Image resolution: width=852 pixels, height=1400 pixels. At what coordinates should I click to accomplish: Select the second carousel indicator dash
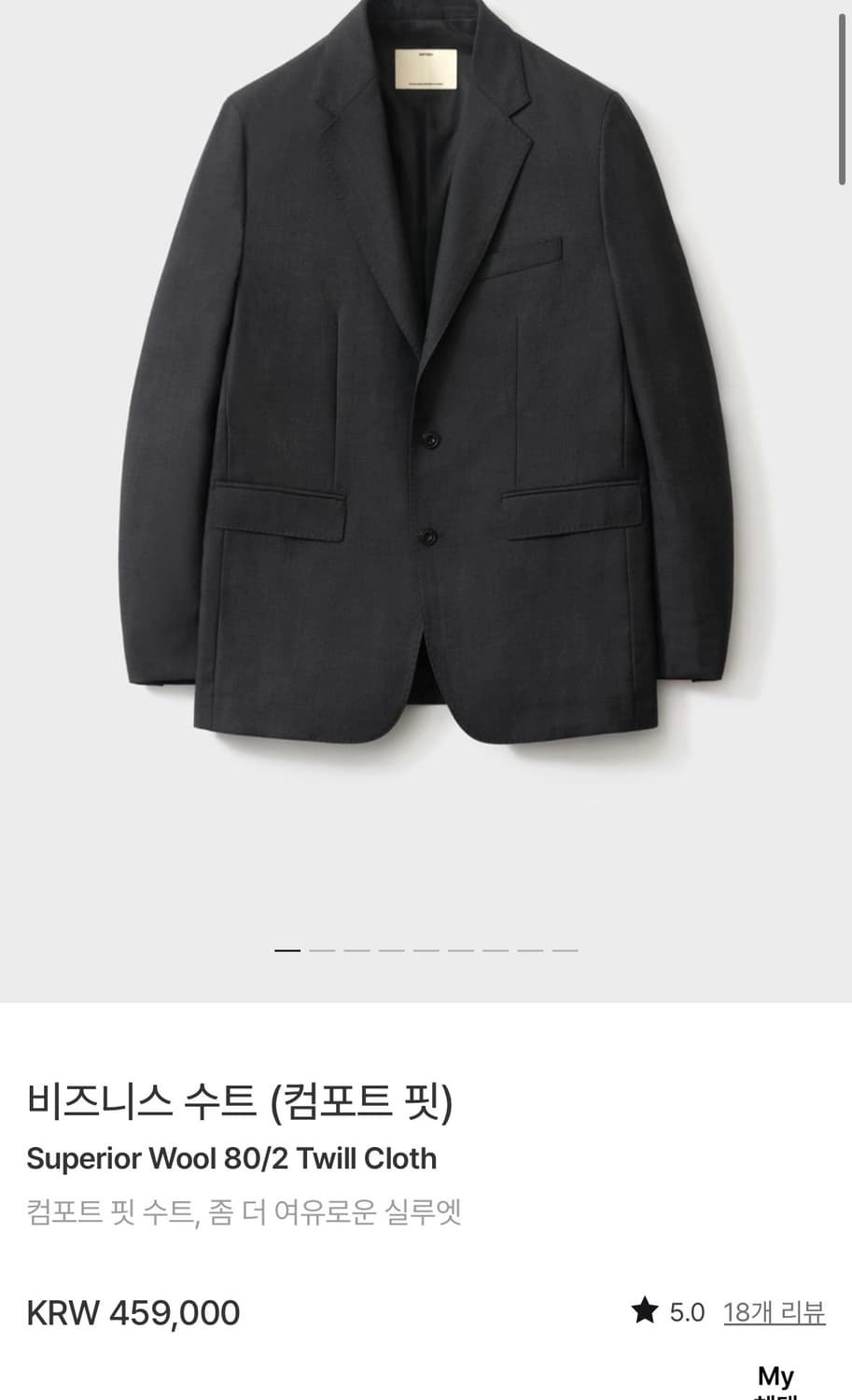tap(320, 949)
